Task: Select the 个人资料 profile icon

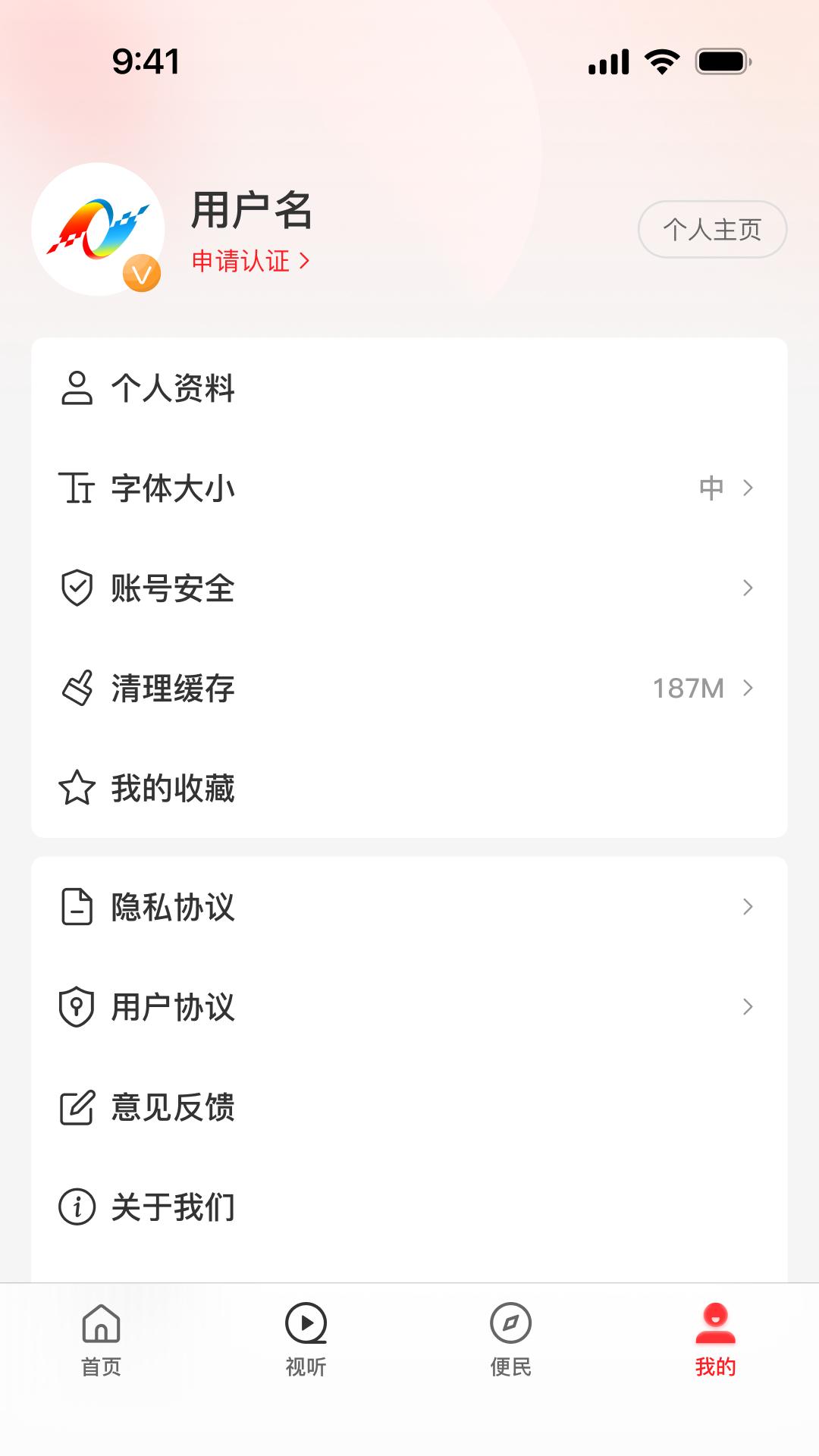Action: click(x=76, y=390)
